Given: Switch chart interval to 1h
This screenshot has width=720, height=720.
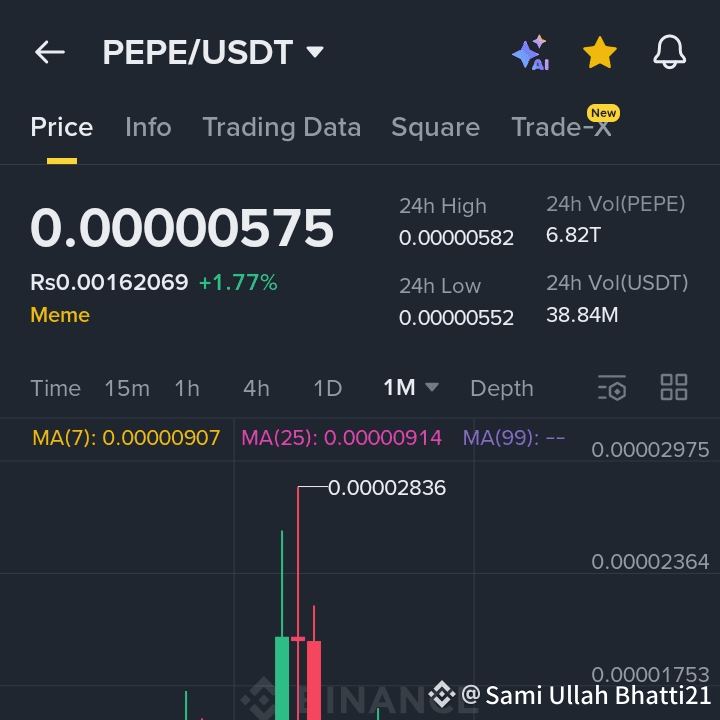Looking at the screenshot, I should click(187, 388).
